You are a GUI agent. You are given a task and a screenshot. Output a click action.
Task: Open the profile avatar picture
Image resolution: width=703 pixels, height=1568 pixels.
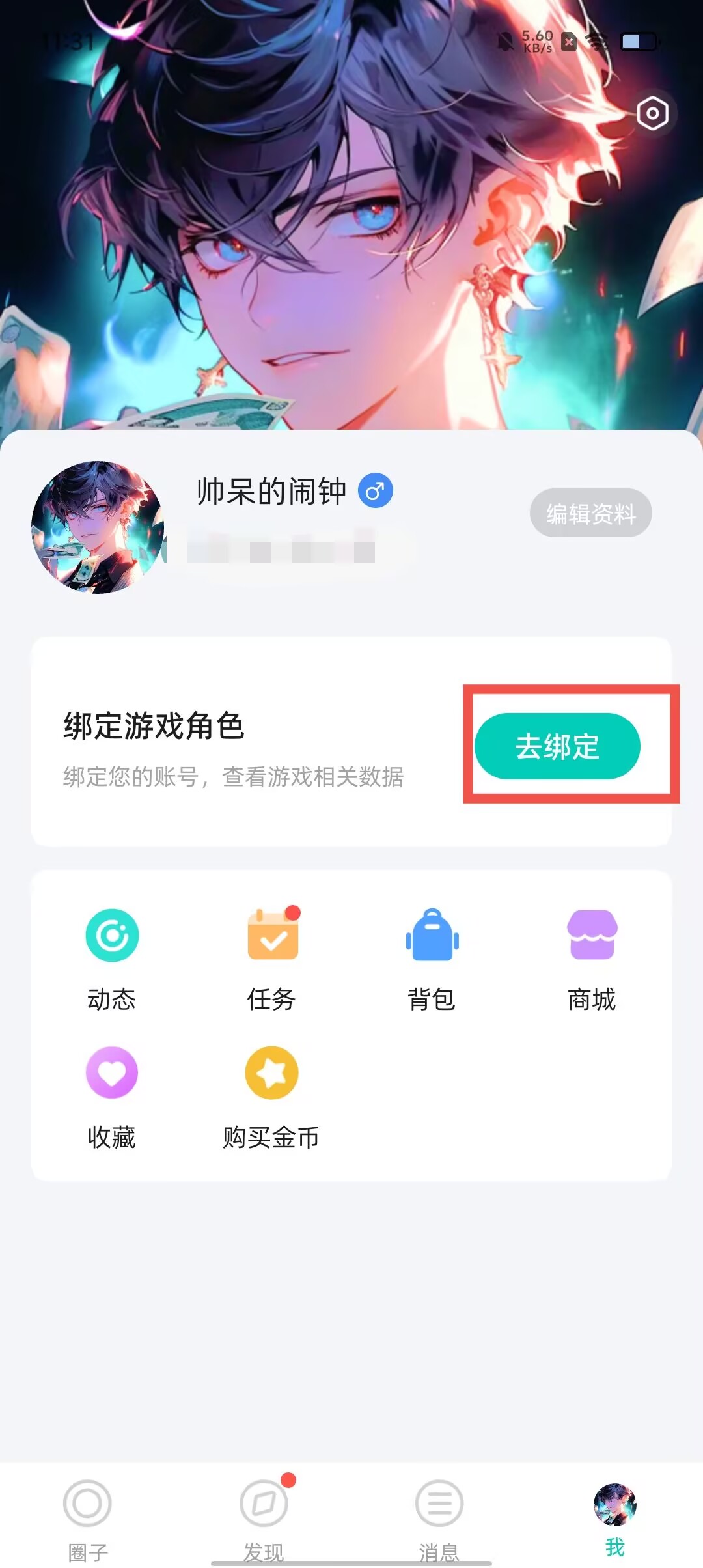coord(98,527)
